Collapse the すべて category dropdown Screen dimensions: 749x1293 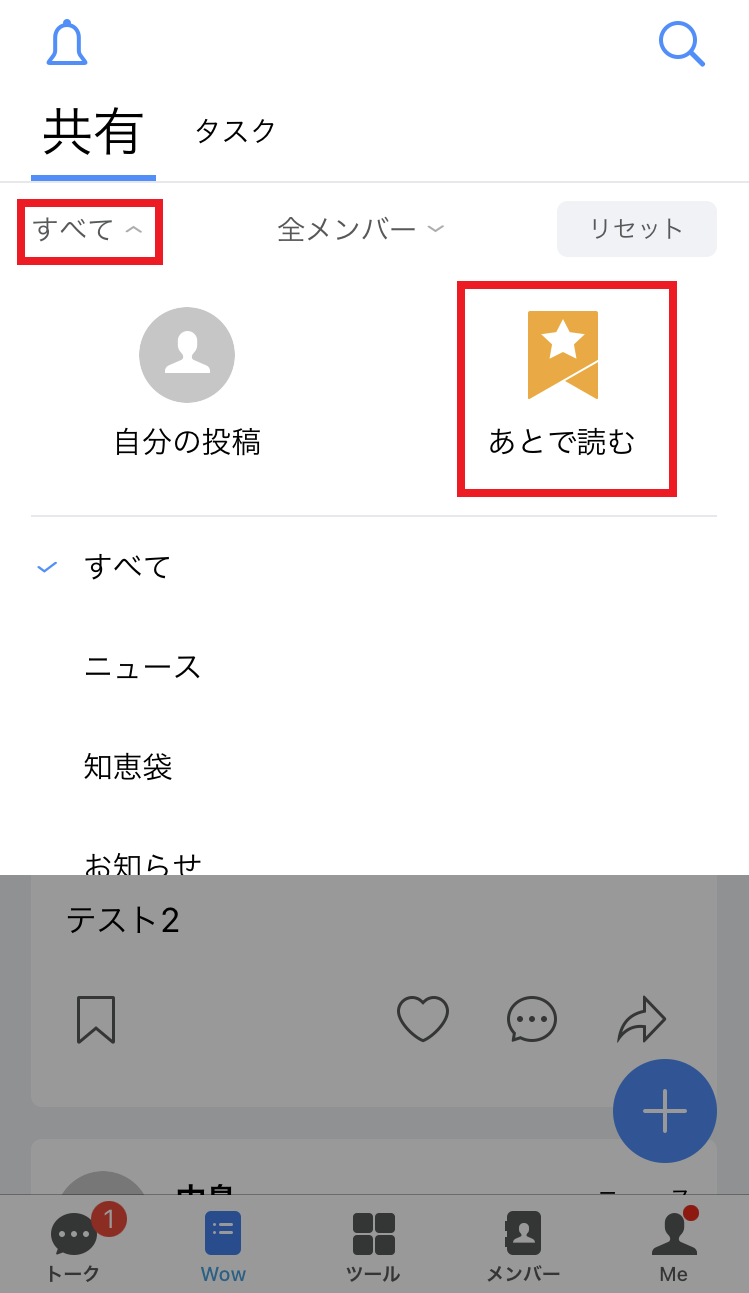click(89, 230)
